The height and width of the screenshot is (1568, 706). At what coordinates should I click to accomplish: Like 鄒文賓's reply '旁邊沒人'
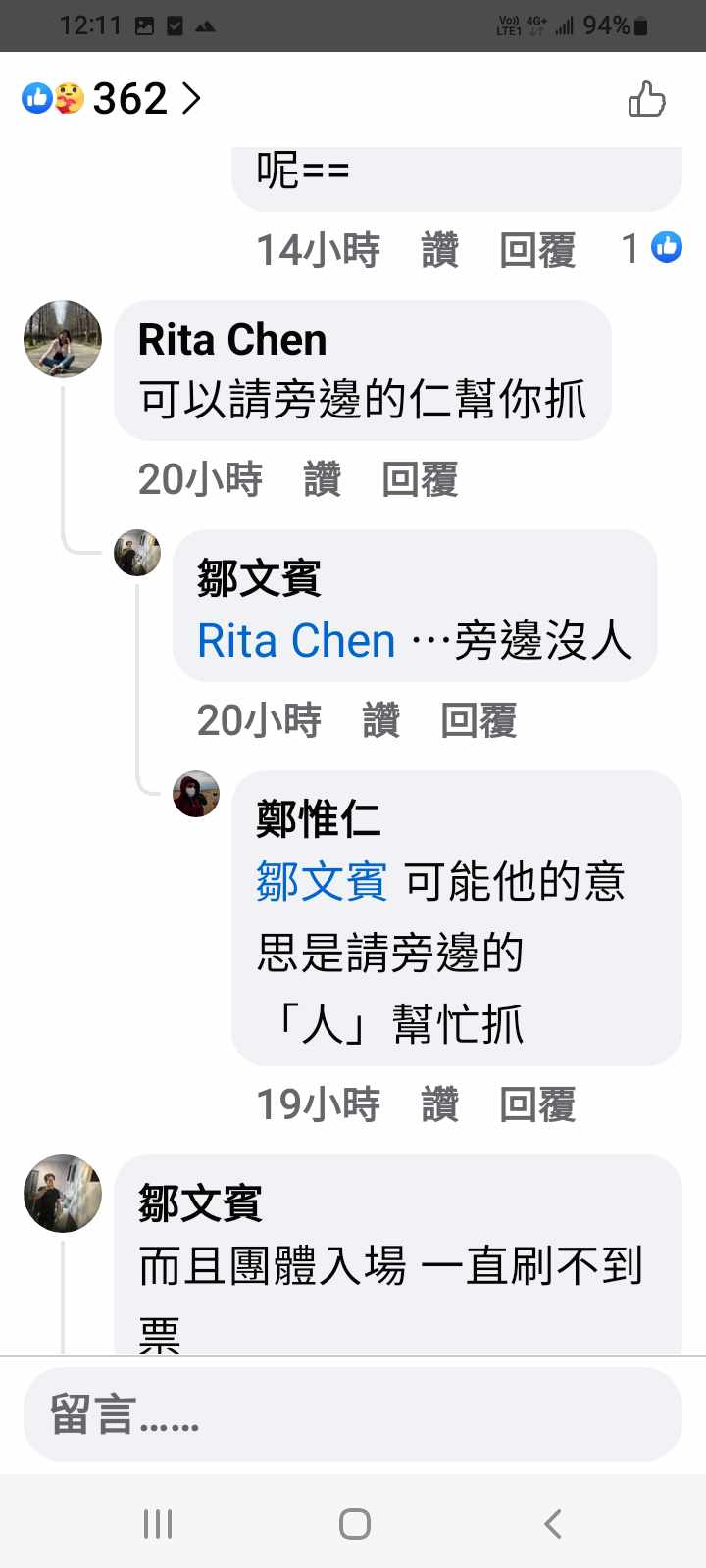coord(380,721)
